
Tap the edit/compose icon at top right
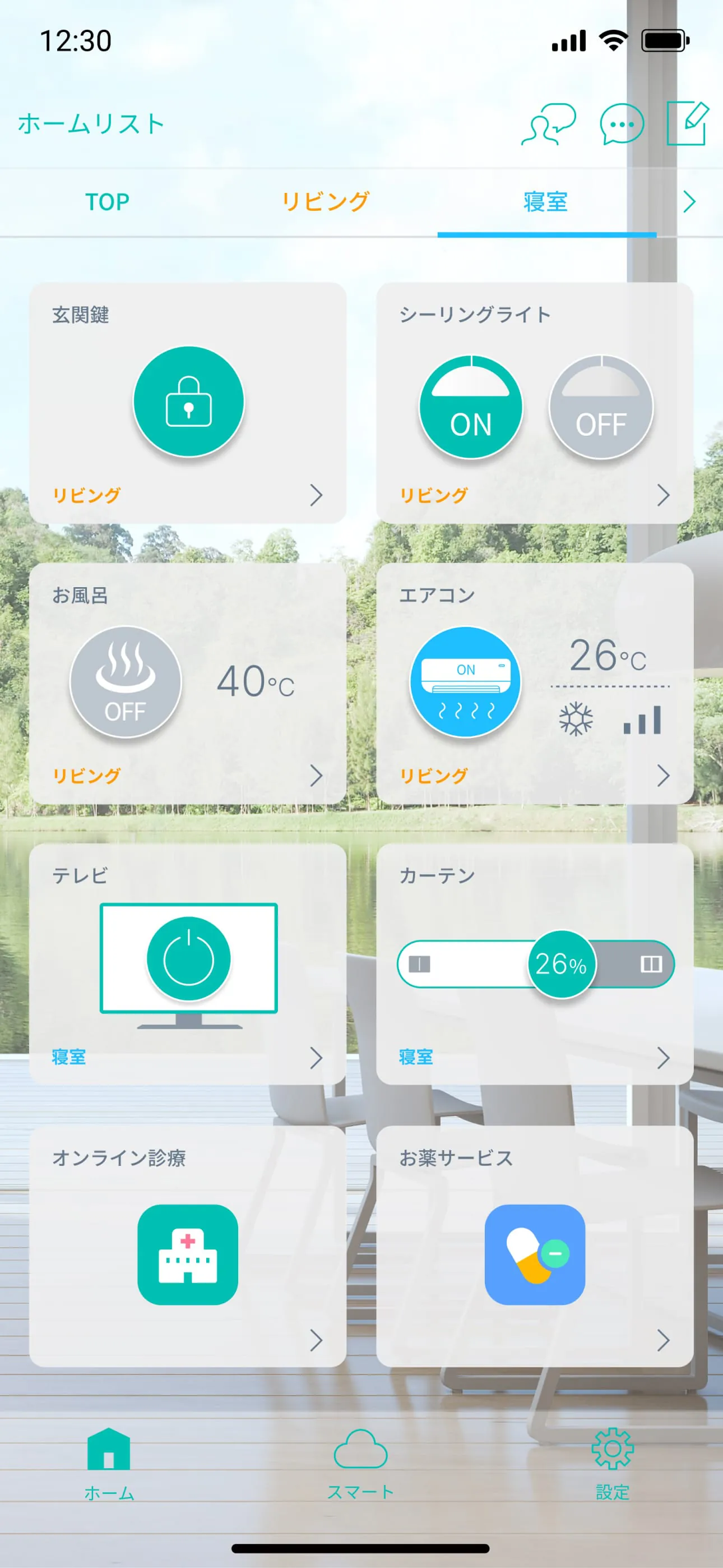click(x=688, y=122)
